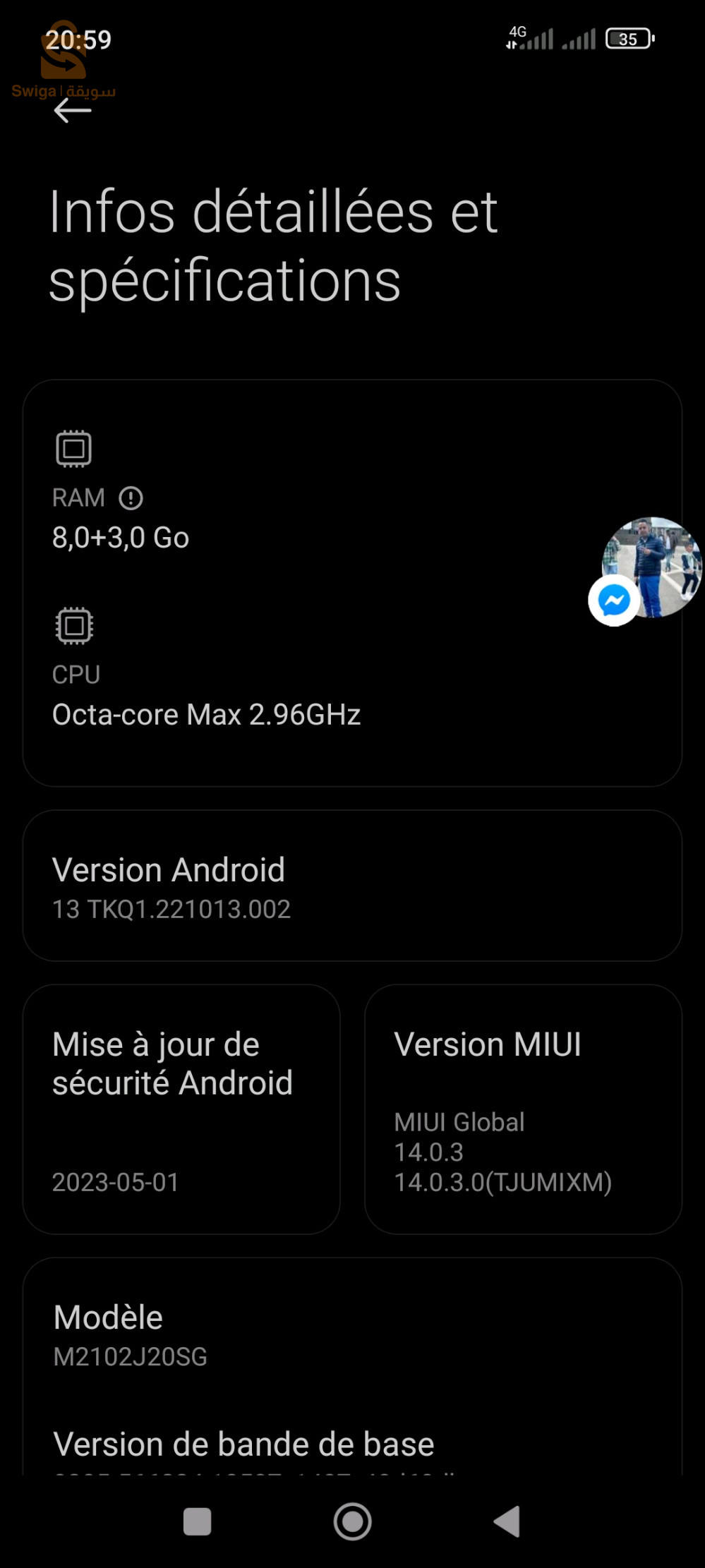Open the Messenger chat head bubble
Screen dimensions: 705x1568
click(613, 601)
